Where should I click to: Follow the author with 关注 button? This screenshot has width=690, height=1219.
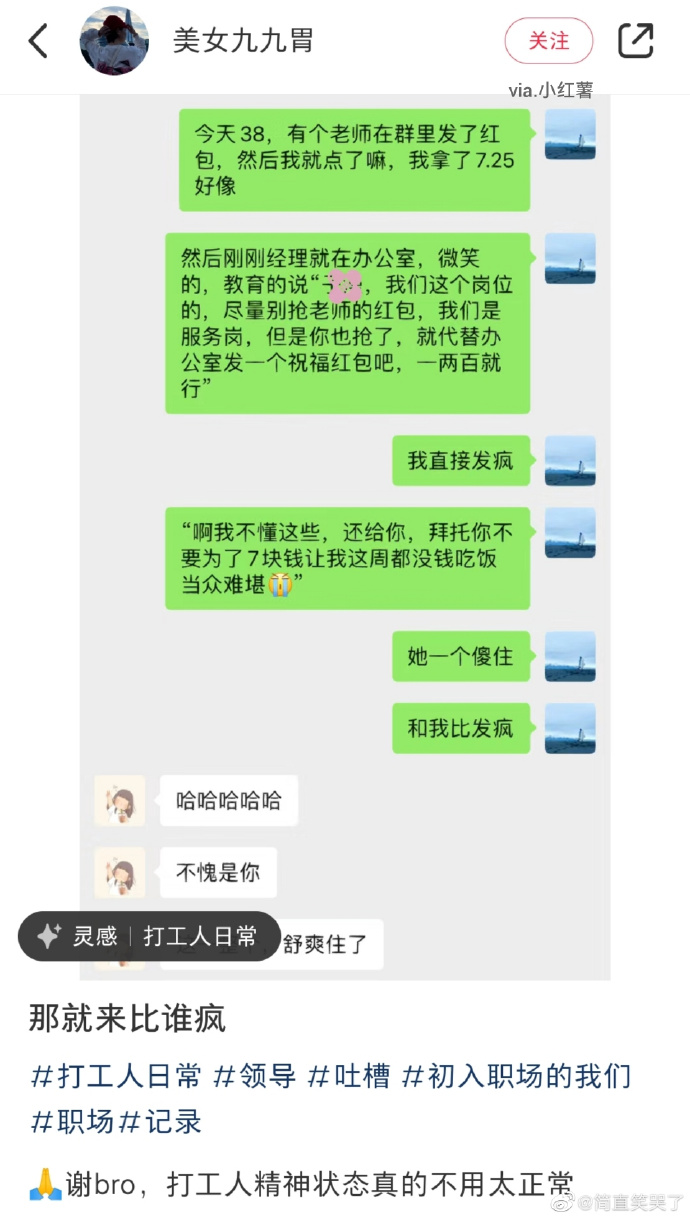[549, 41]
